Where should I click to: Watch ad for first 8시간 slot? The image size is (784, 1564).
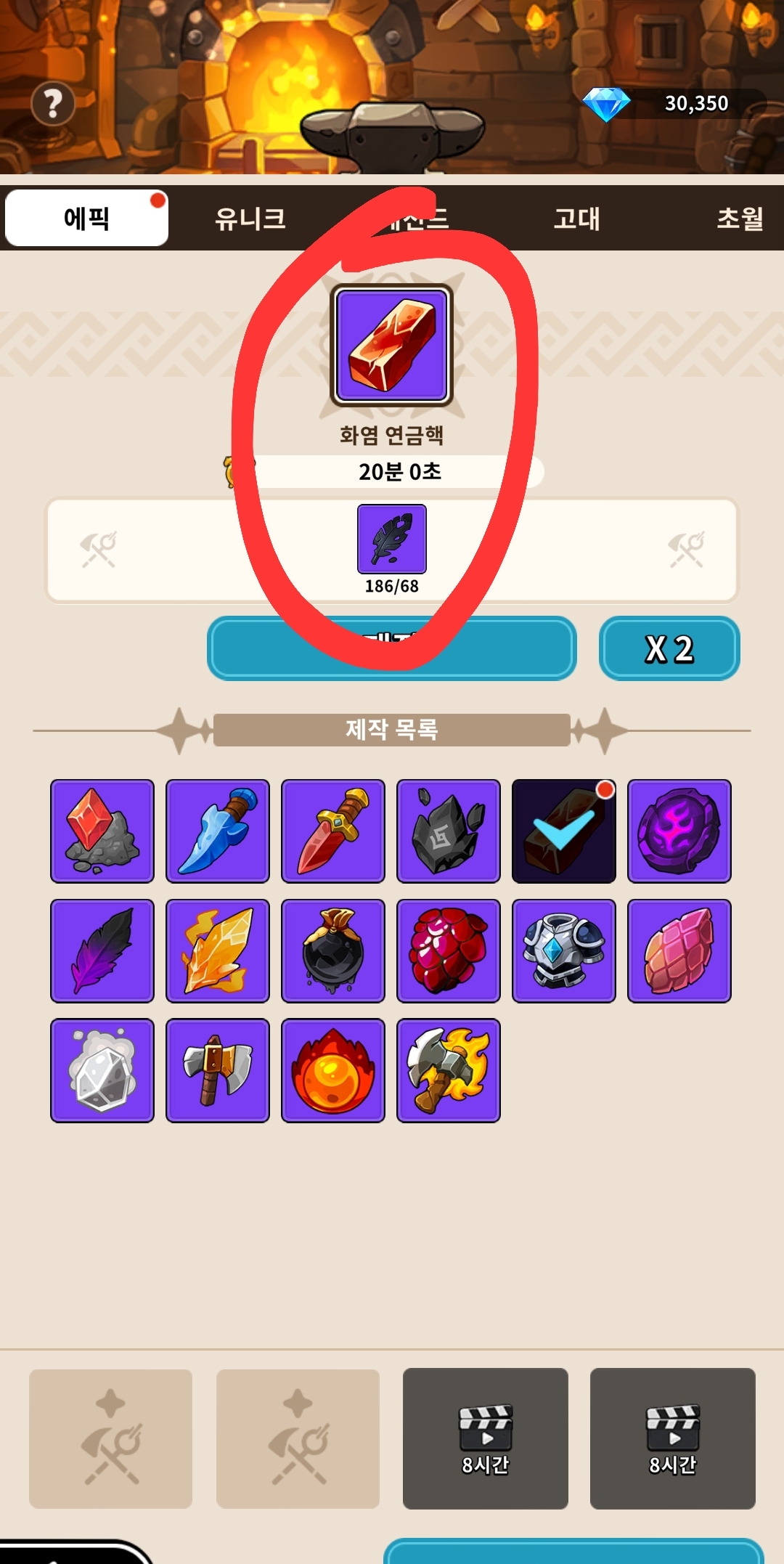pos(485,1438)
